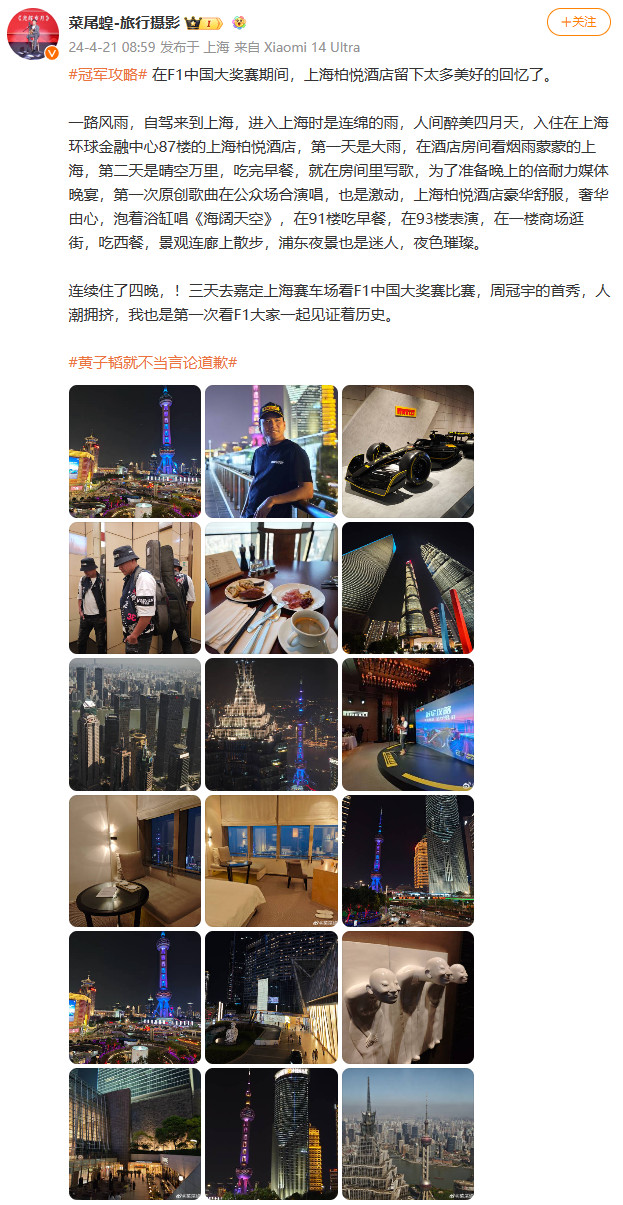Open the upward night shot of three skyscrapers
623x1205 pixels.
click(407, 587)
